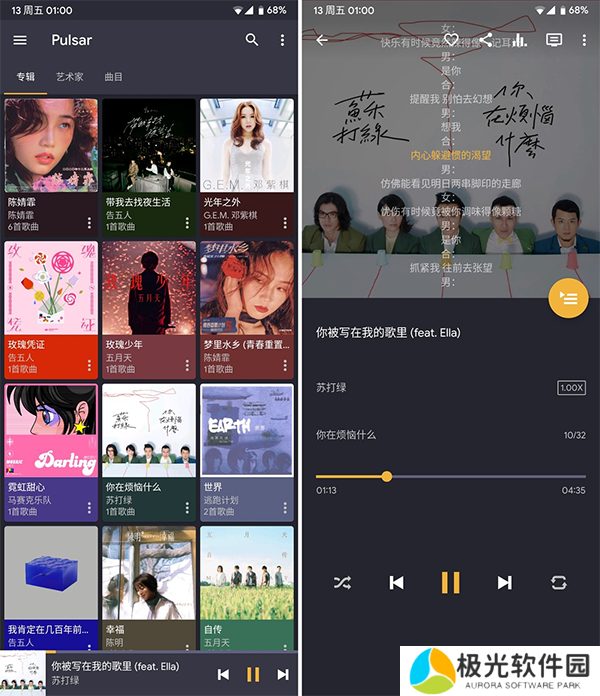Switch to the 艺术家 tab

[70, 77]
